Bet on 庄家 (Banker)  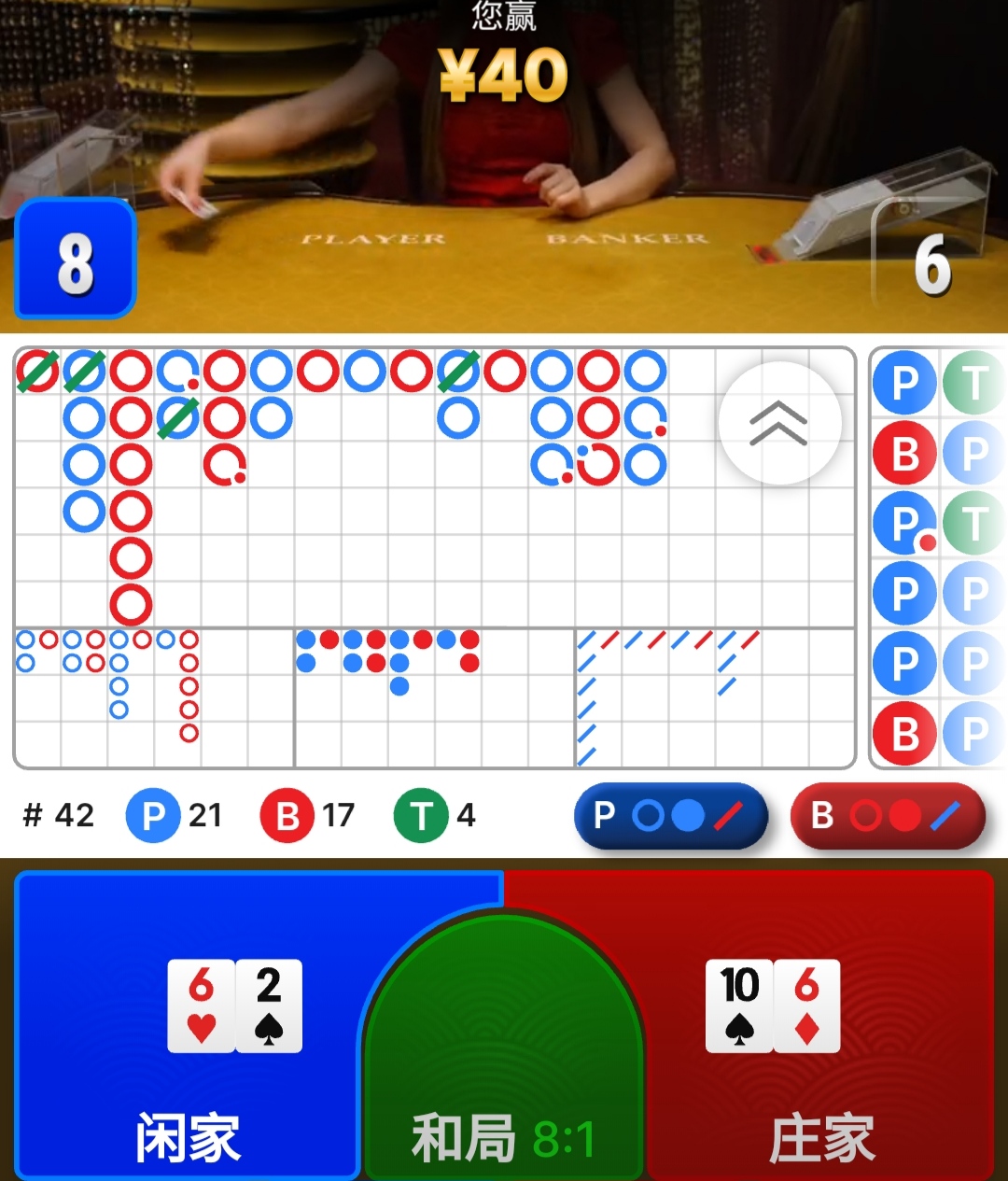pos(821,1027)
